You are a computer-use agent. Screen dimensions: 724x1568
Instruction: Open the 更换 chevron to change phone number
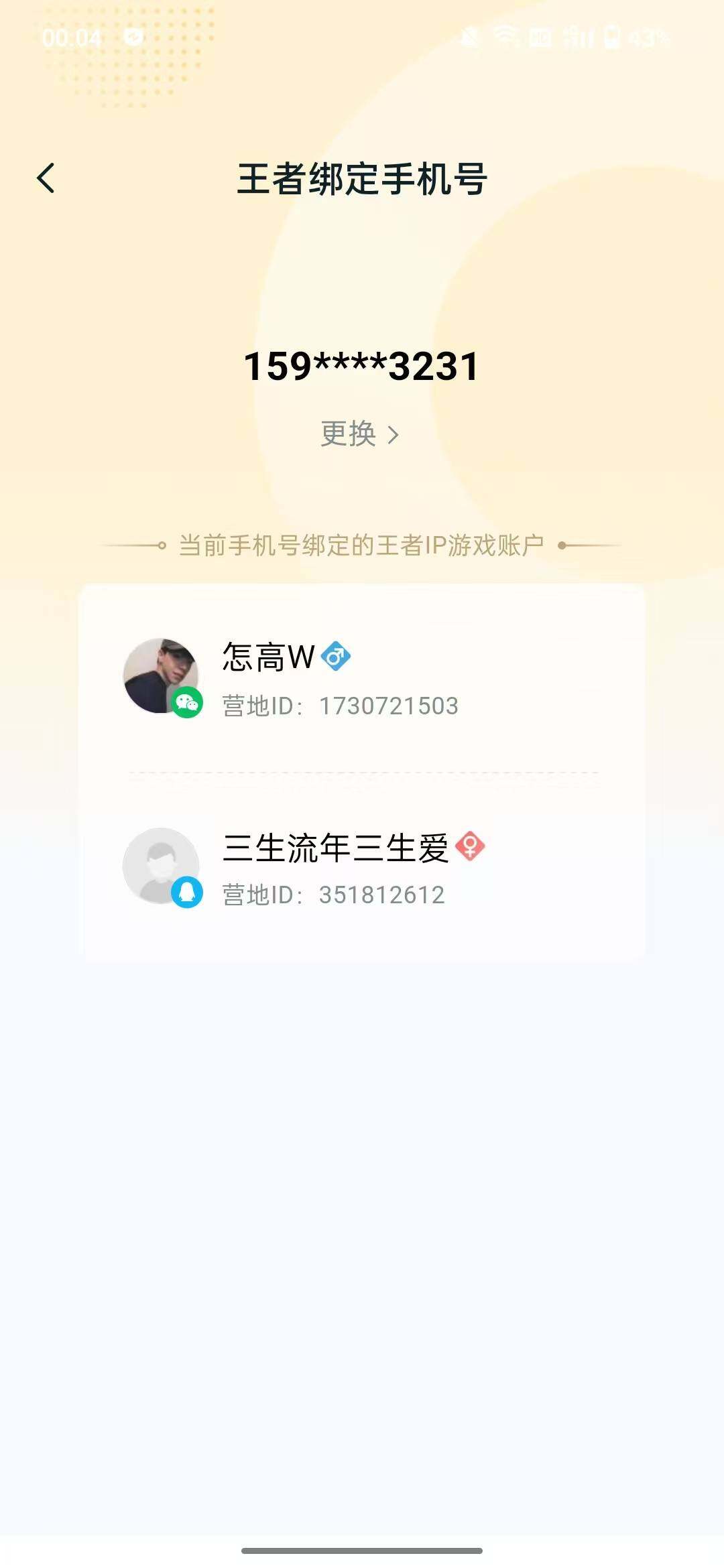[x=393, y=435]
